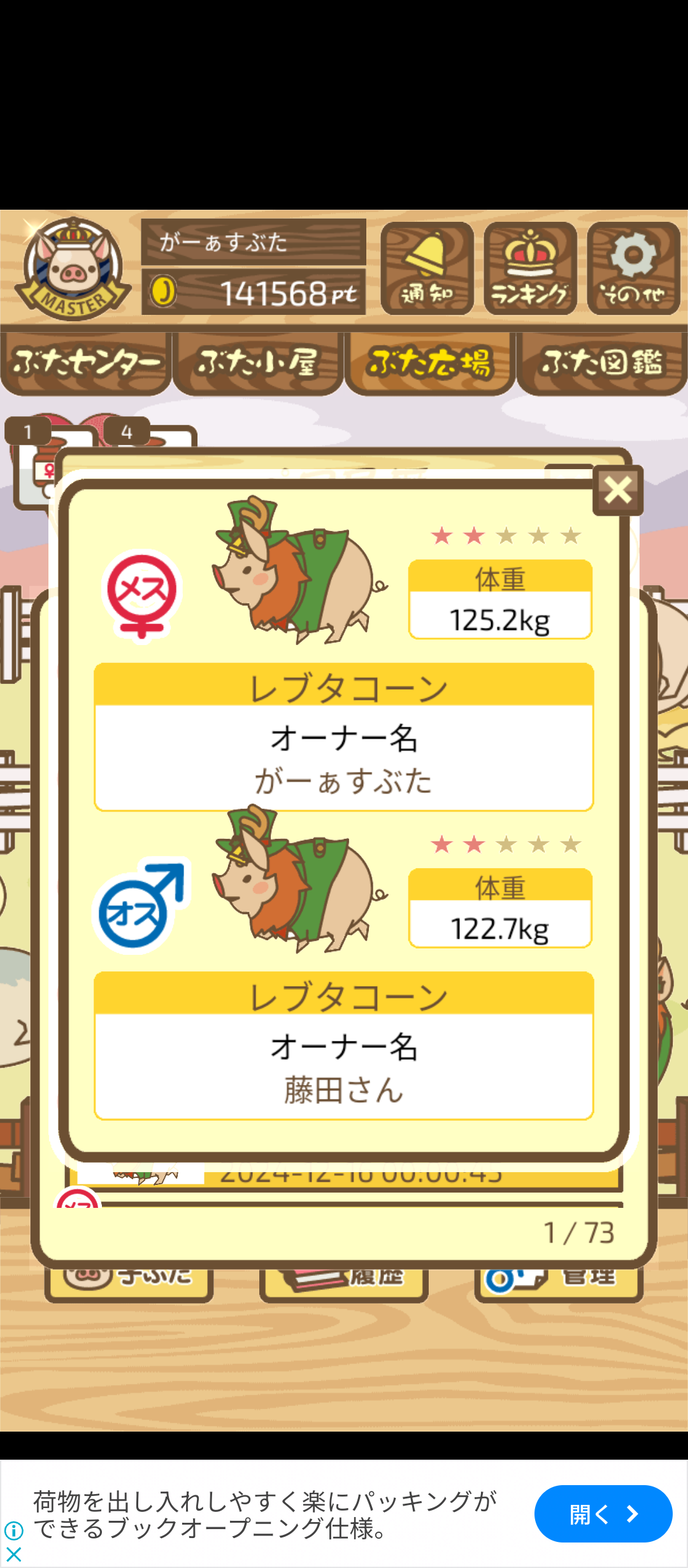Tap the MASTER pig profile badge
This screenshot has height=1568, width=688.
click(73, 269)
